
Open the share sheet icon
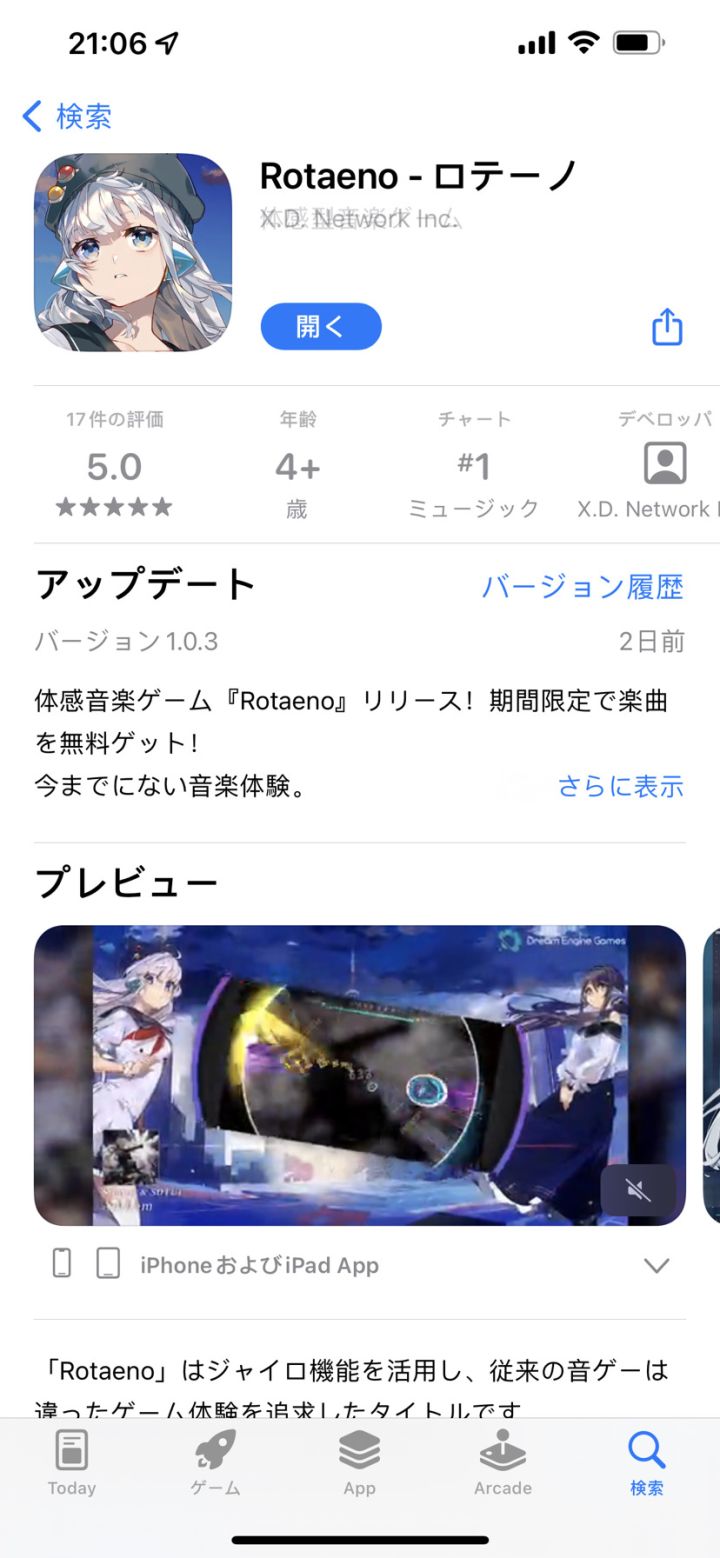click(x=667, y=326)
